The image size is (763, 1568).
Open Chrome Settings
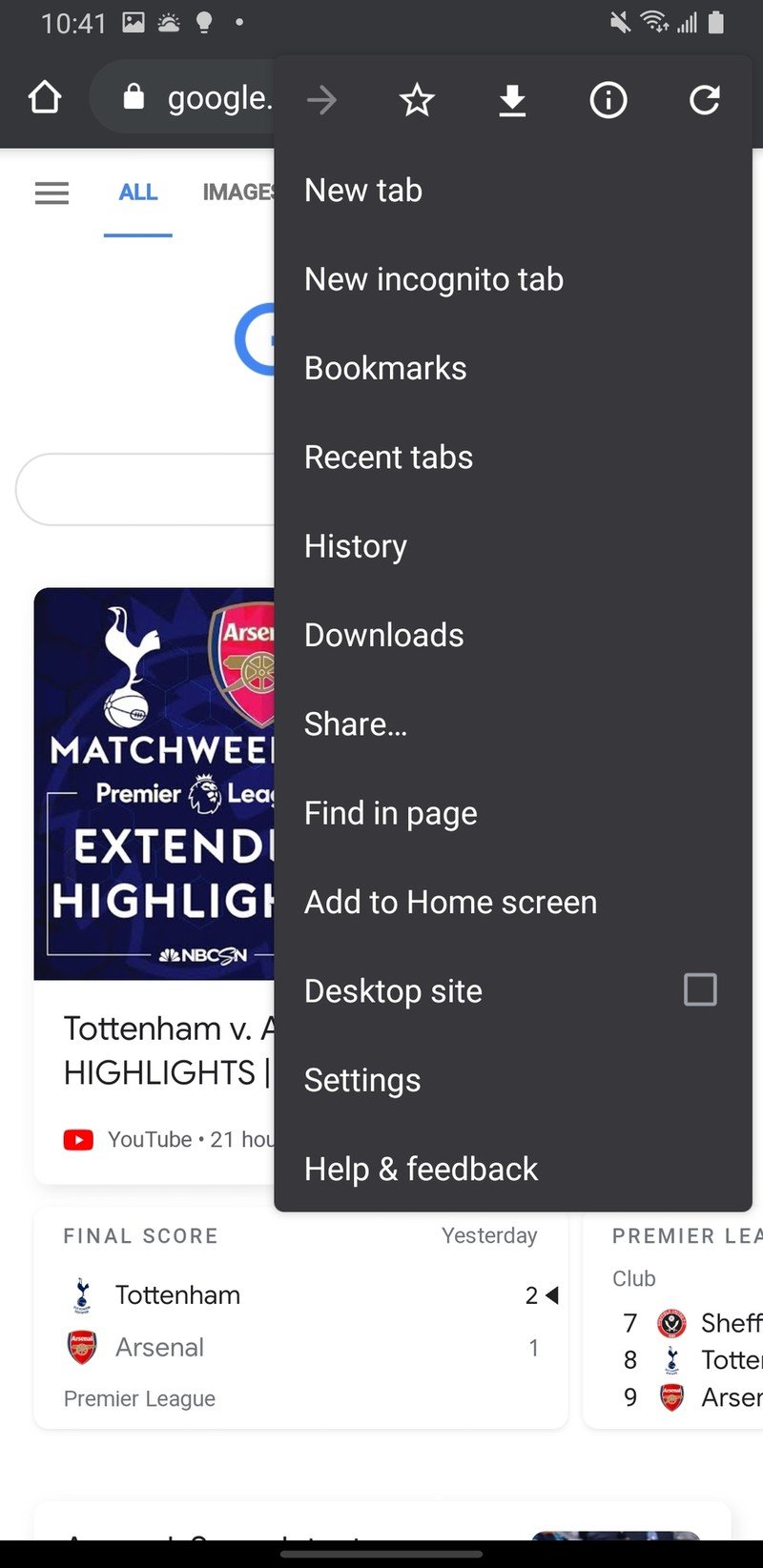tap(362, 1080)
